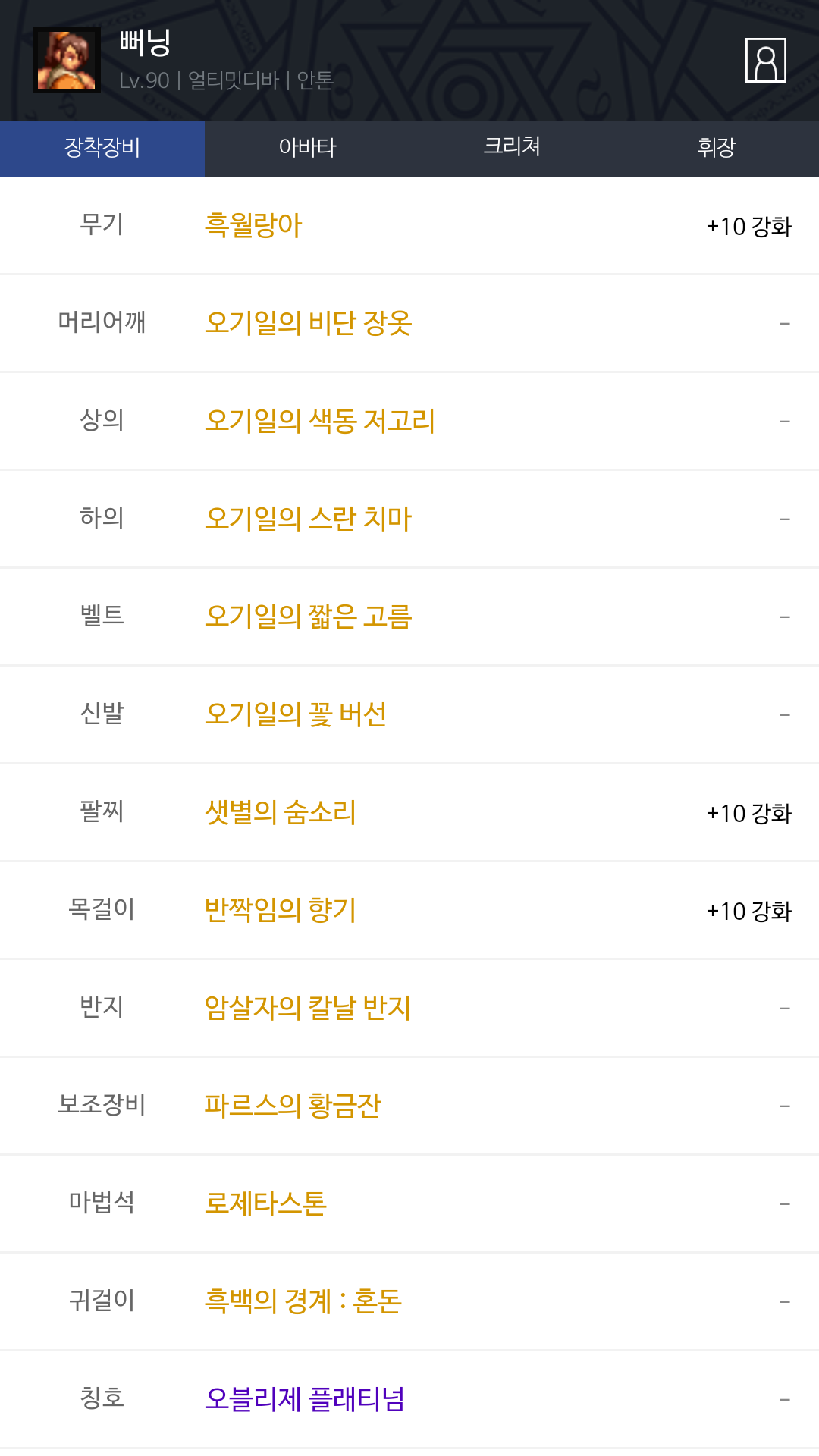
Task: View 오기일의 짧은 고름 belt
Action: pyautogui.click(x=309, y=617)
